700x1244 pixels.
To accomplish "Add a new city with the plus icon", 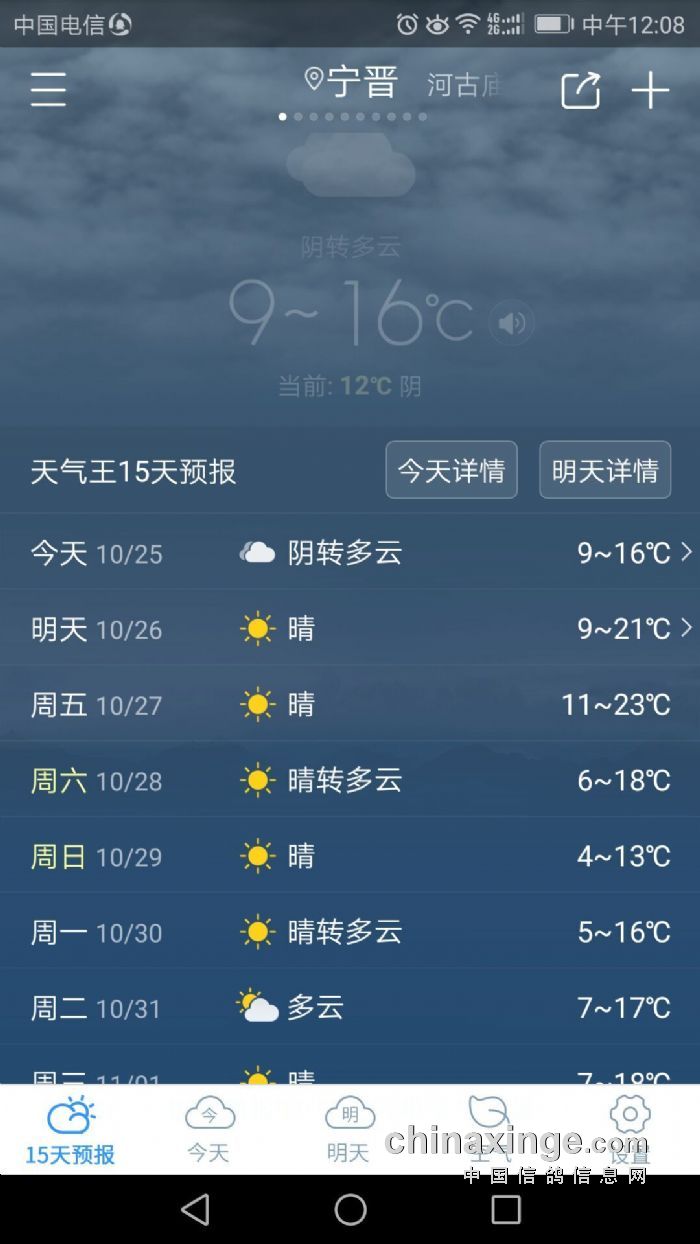I will [x=650, y=90].
